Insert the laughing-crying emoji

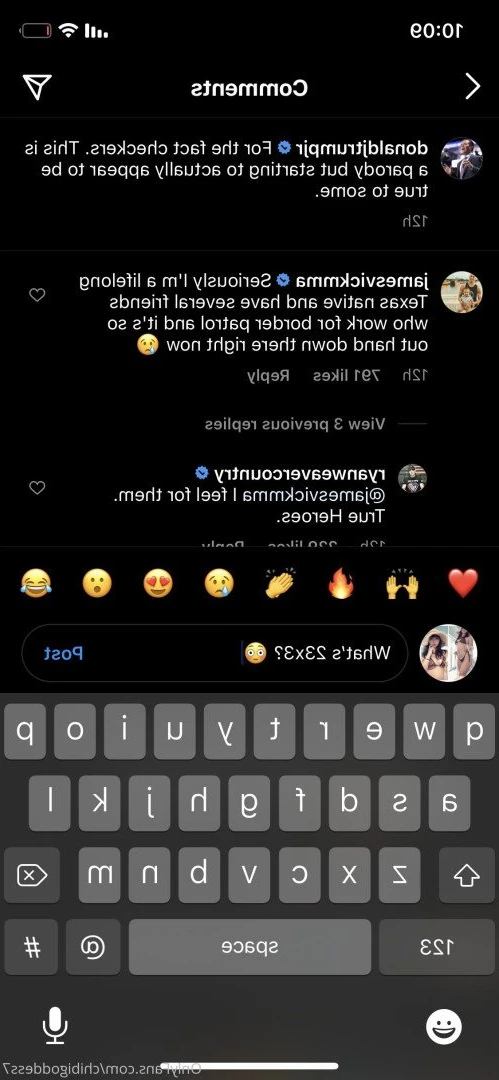pyautogui.click(x=36, y=584)
